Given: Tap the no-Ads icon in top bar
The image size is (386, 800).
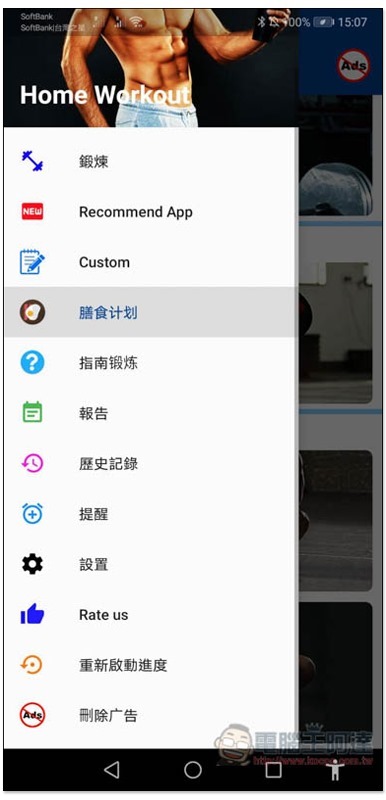Looking at the screenshot, I should [x=353, y=65].
